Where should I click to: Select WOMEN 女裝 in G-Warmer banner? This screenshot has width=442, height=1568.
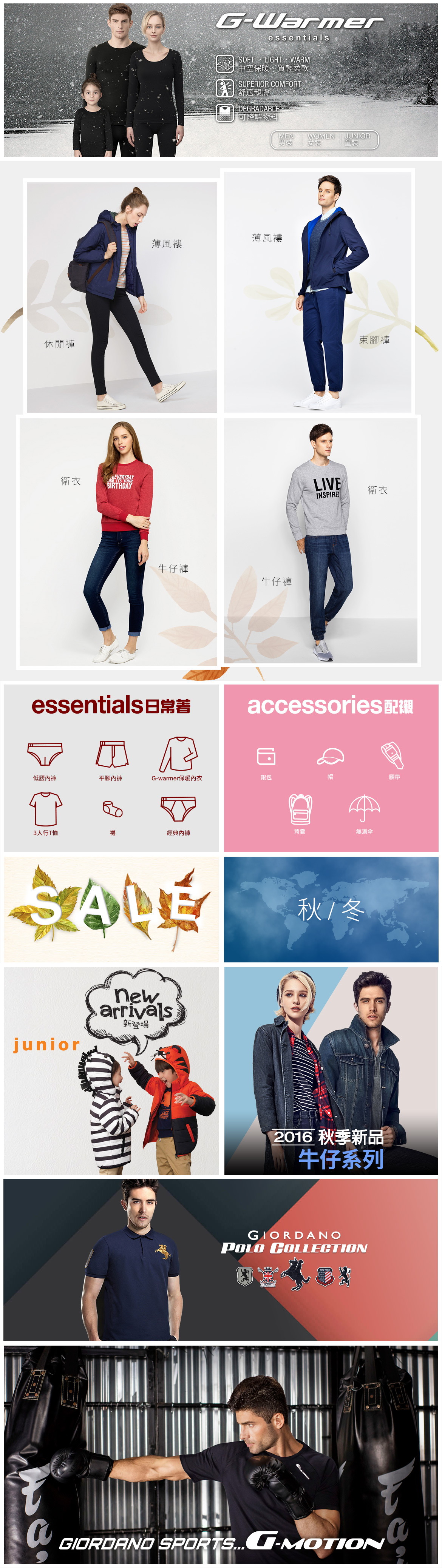click(320, 139)
